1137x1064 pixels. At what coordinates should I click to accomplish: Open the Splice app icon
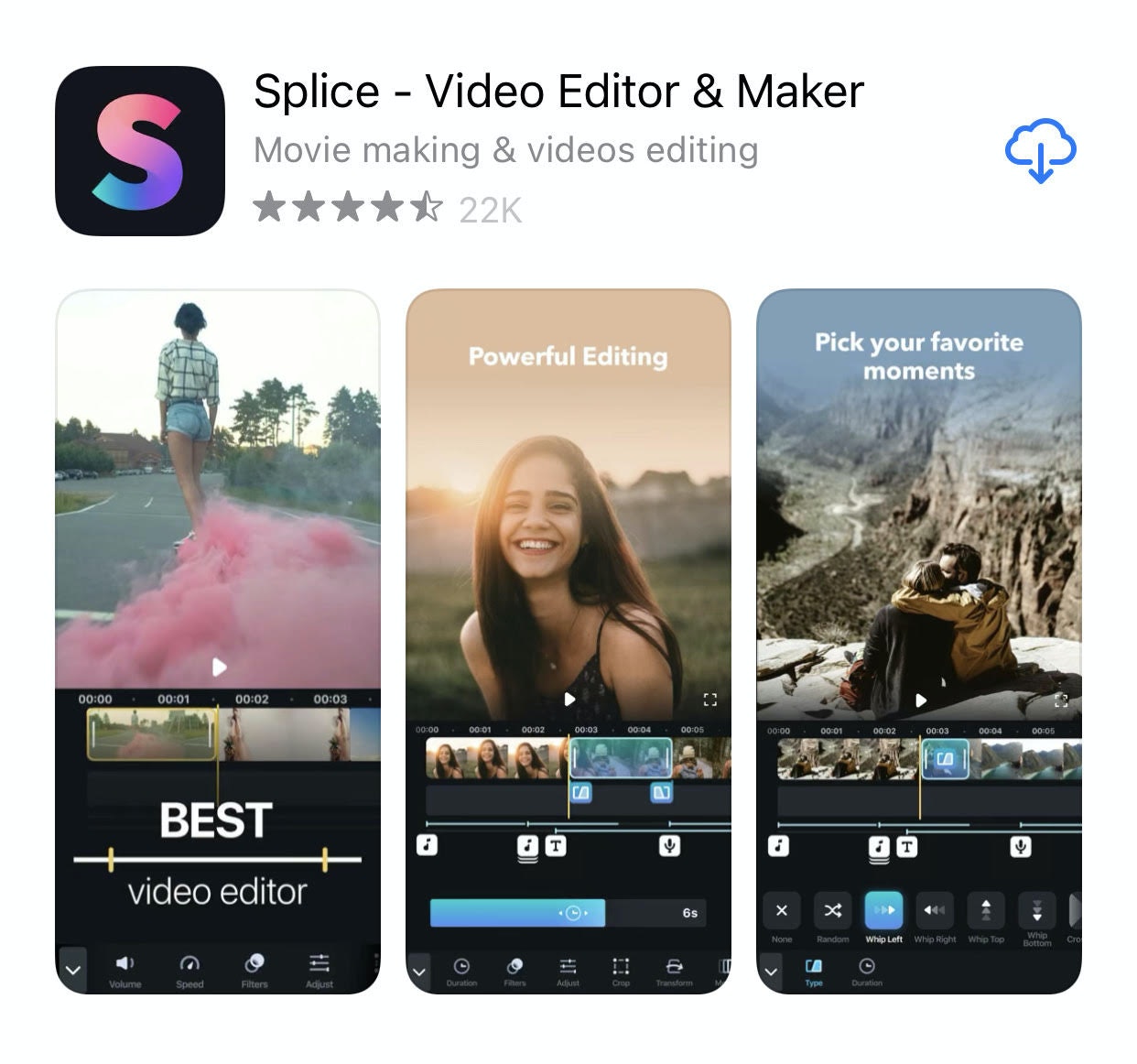(x=140, y=151)
